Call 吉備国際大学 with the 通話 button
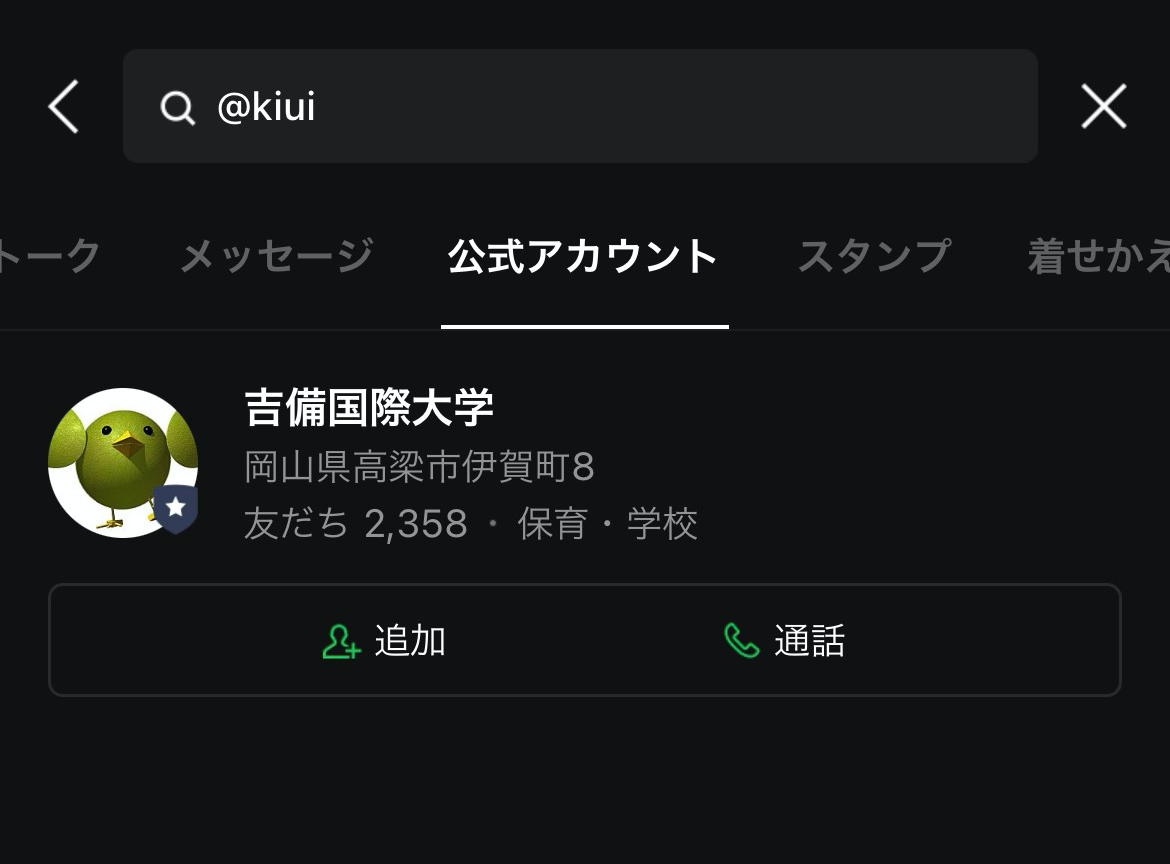The height and width of the screenshot is (864, 1170). 785,641
